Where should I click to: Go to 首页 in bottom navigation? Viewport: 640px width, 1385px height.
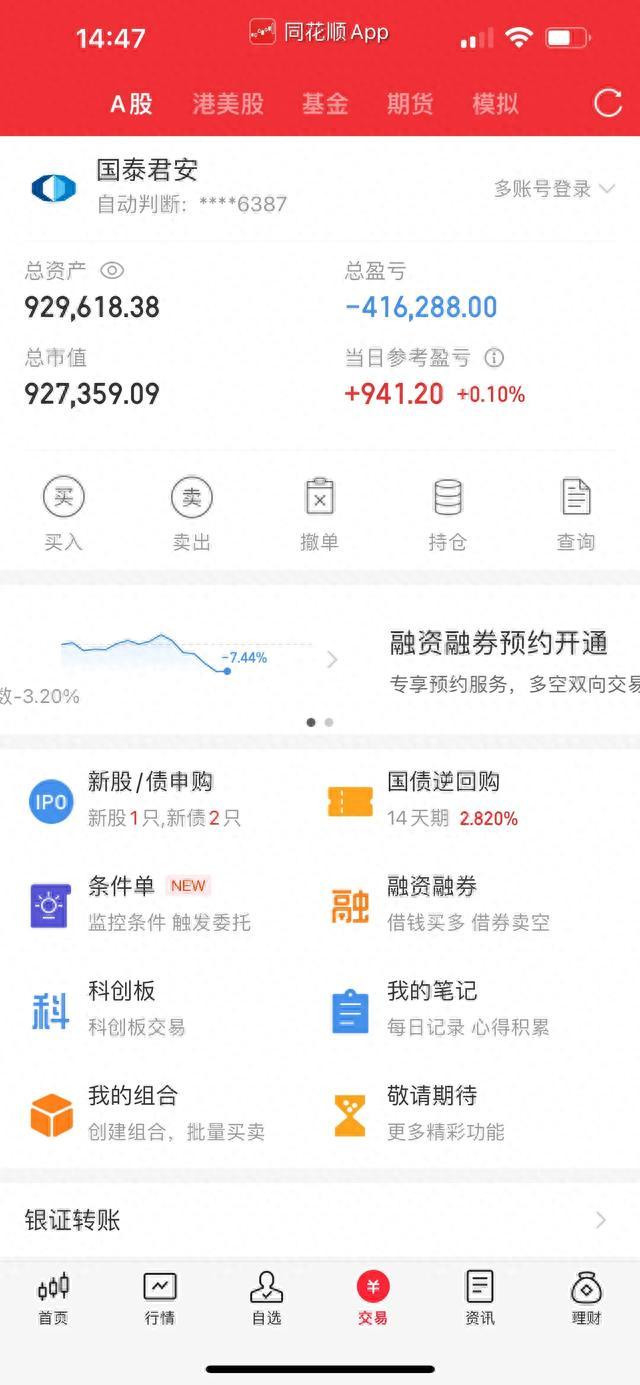click(x=53, y=1299)
